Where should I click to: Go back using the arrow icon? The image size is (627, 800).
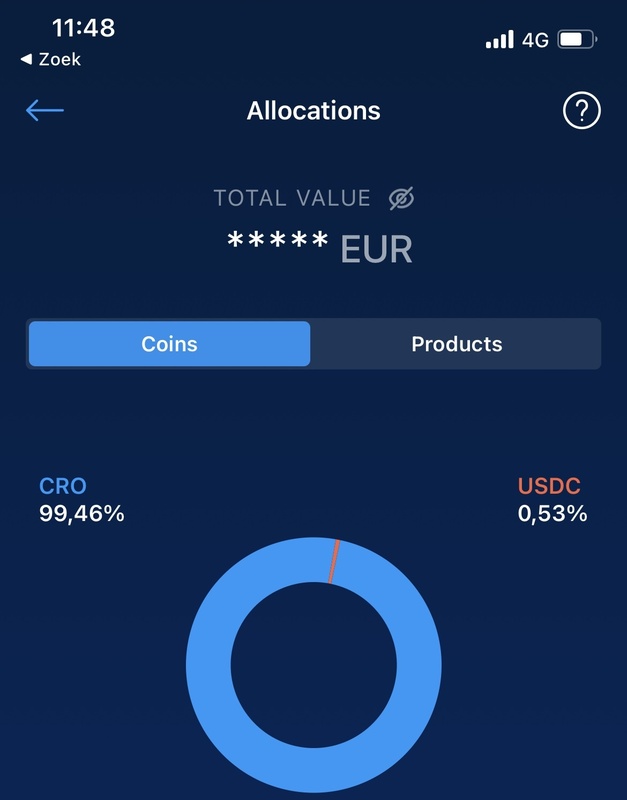pyautogui.click(x=44, y=110)
